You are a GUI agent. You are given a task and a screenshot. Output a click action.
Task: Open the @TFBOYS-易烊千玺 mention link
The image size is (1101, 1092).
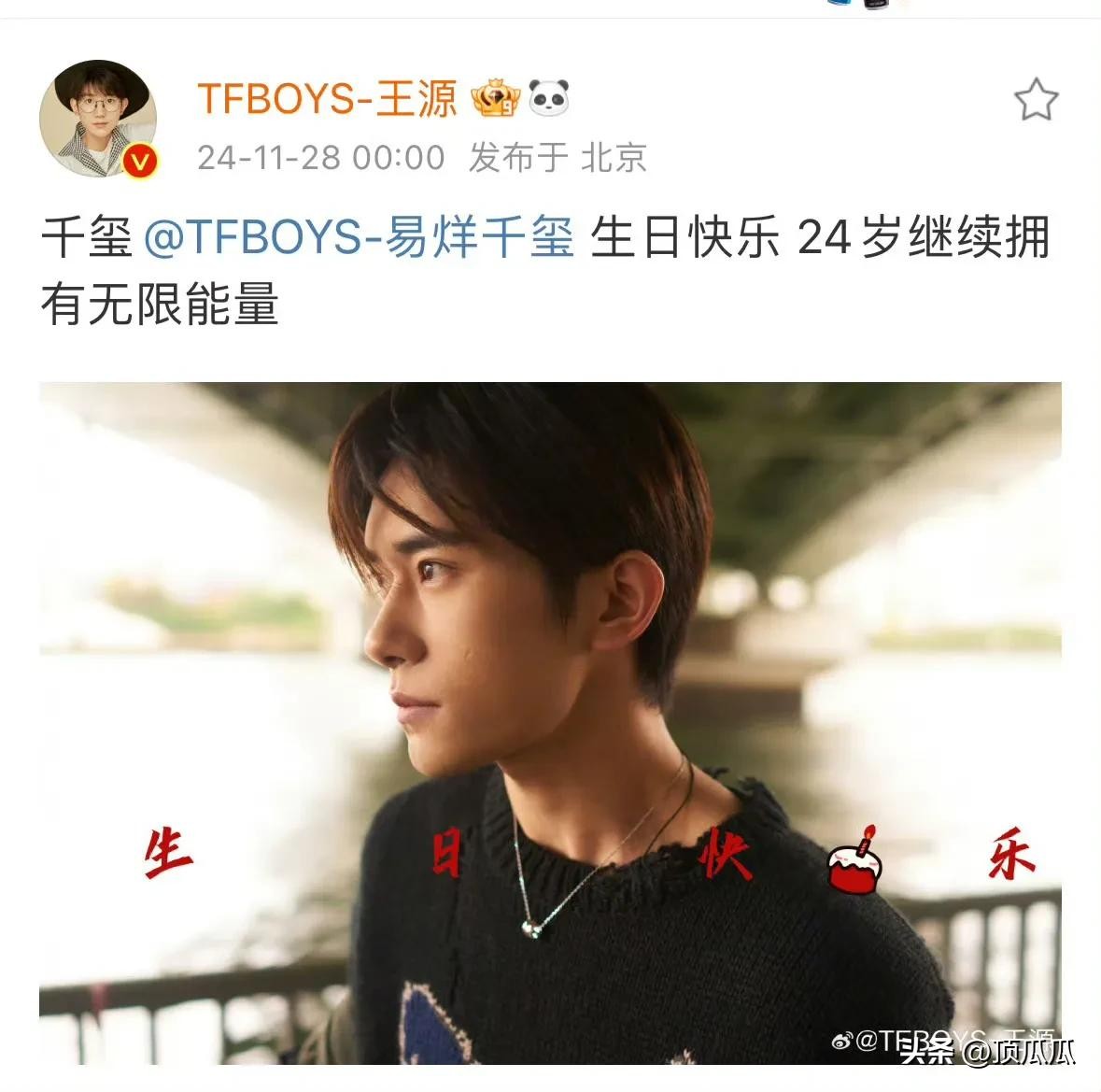coord(360,236)
